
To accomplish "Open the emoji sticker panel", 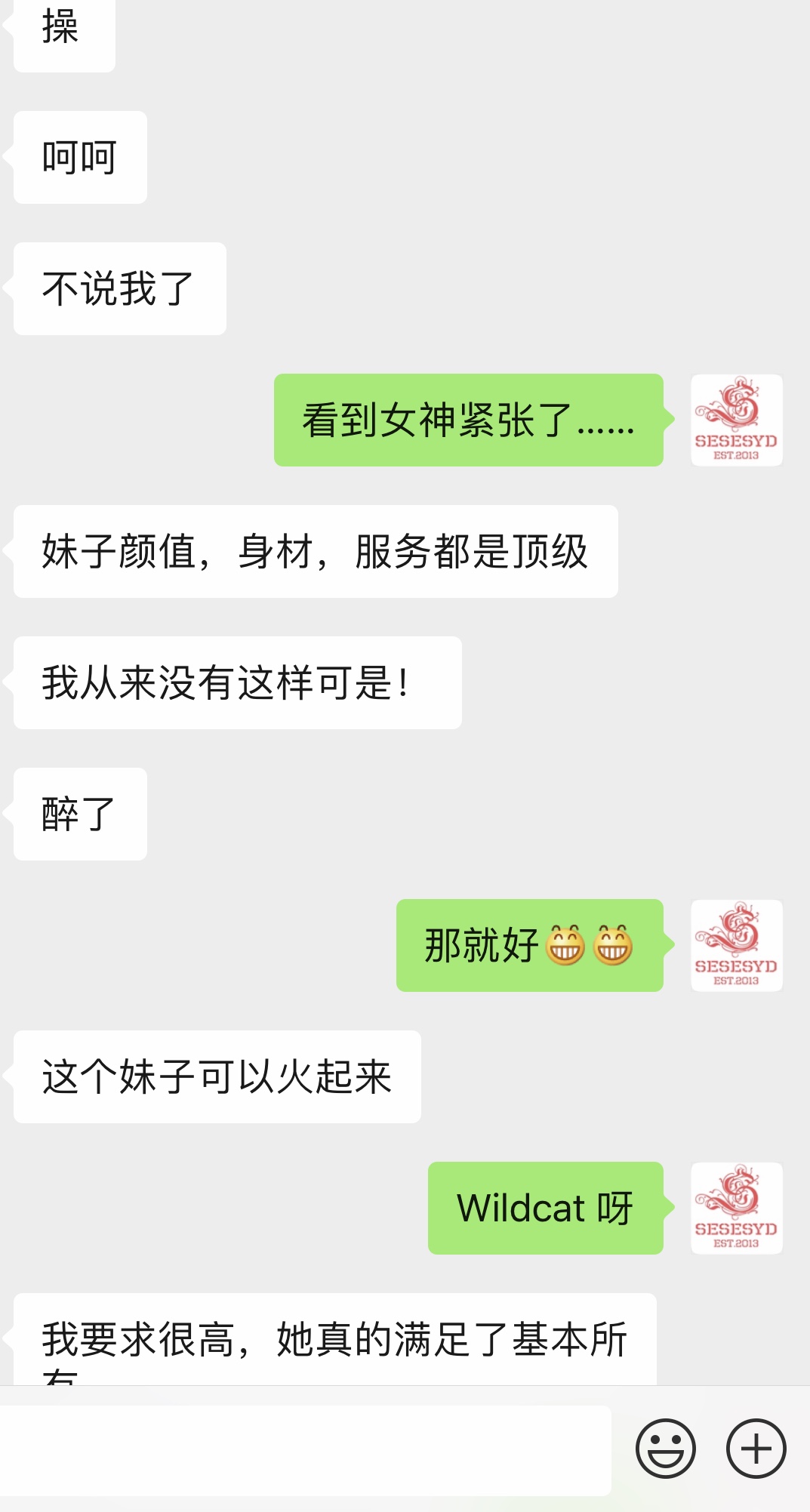I will [665, 1448].
